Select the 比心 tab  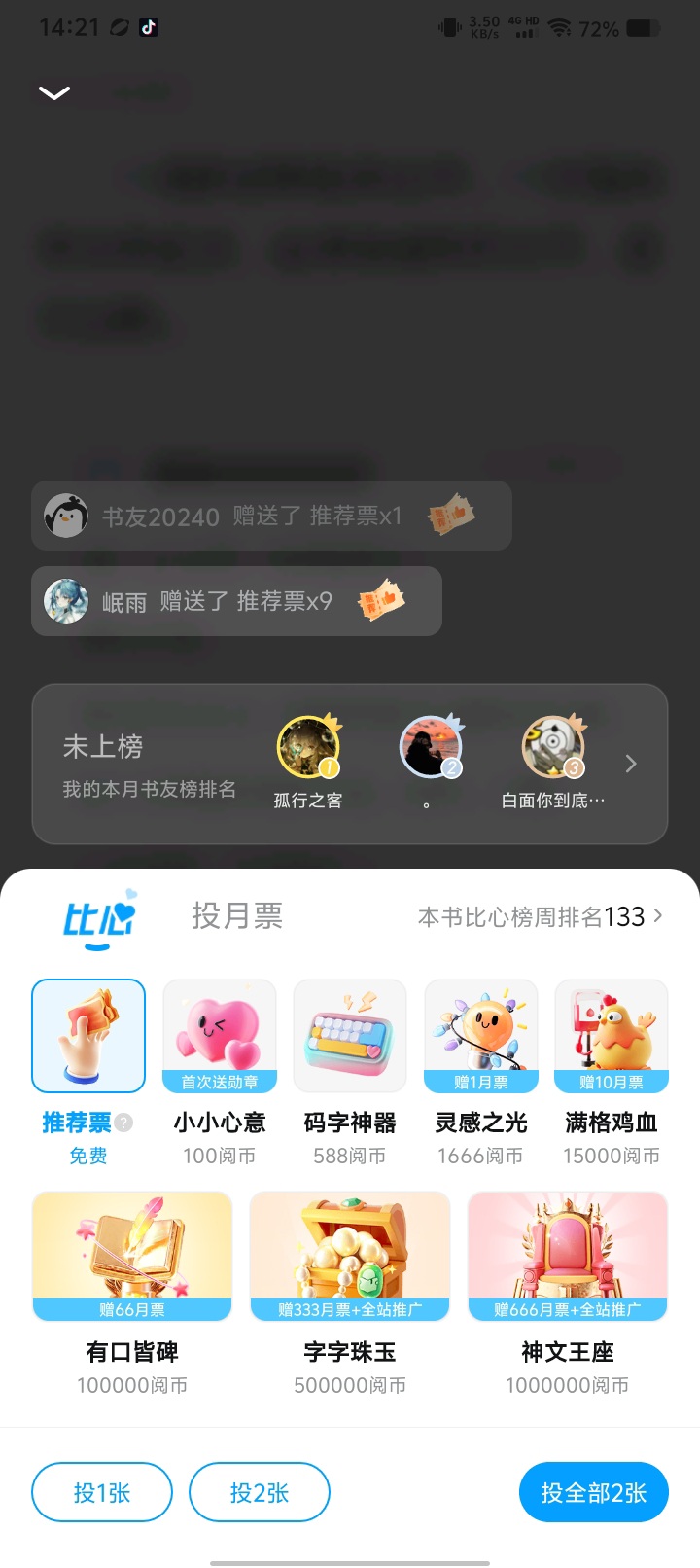coord(99,917)
